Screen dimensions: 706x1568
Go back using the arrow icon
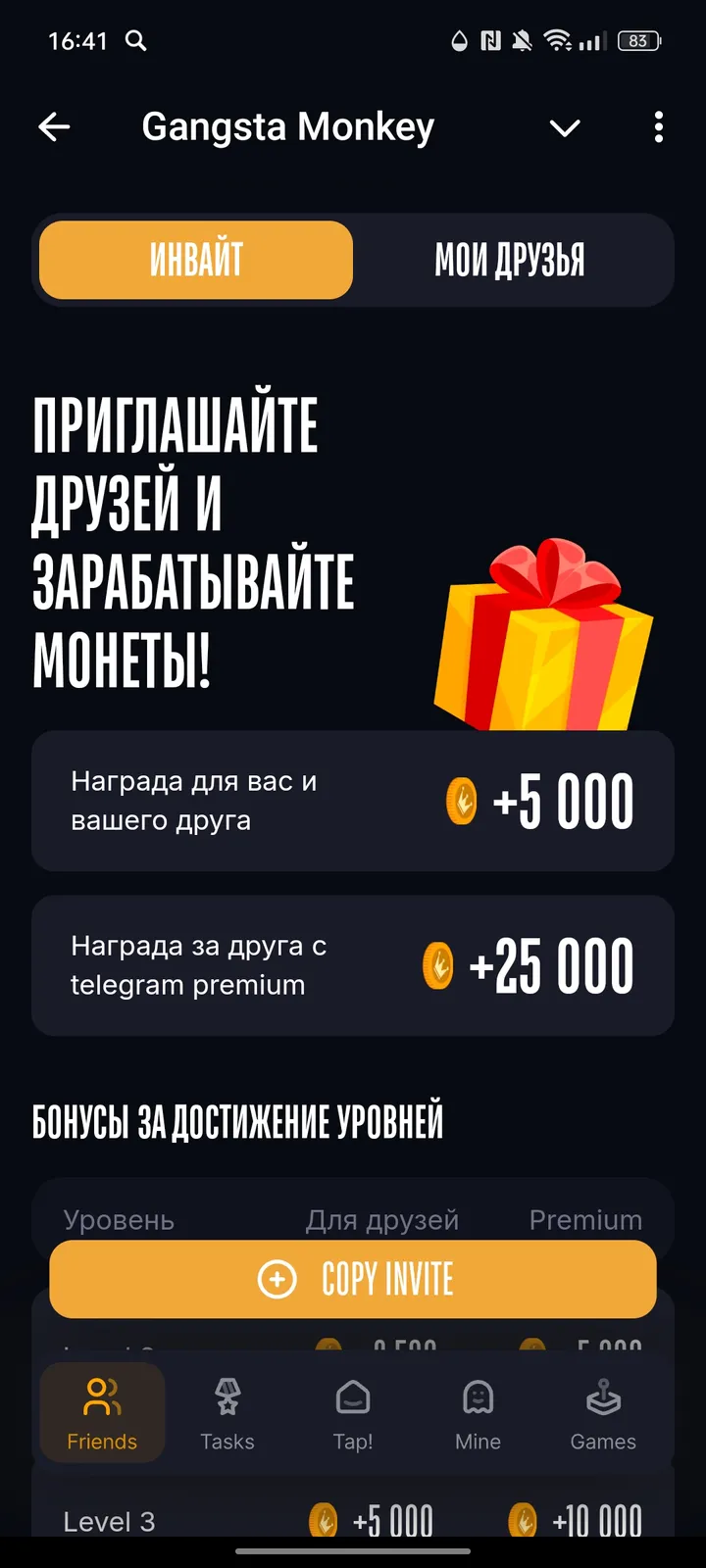(x=54, y=127)
